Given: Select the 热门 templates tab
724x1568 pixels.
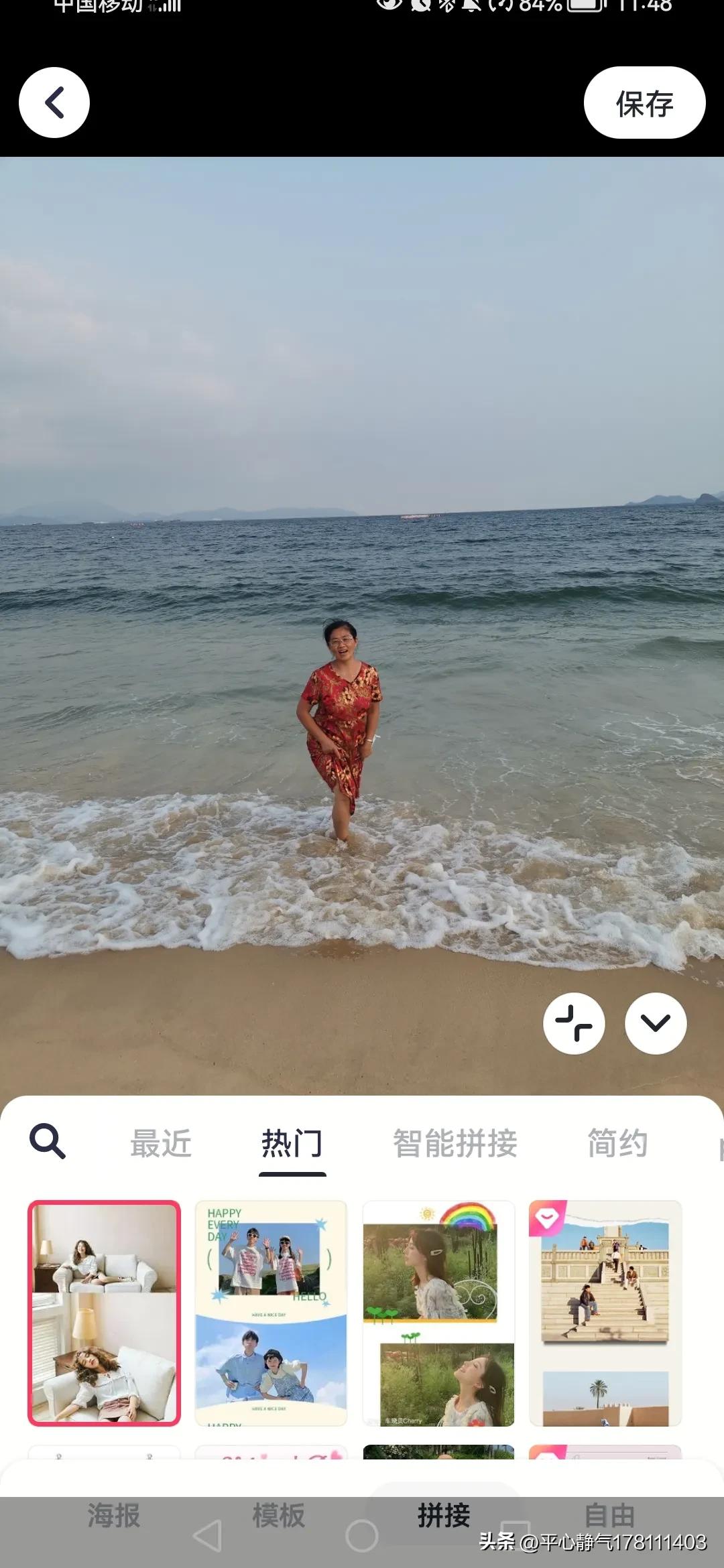Looking at the screenshot, I should [291, 1142].
